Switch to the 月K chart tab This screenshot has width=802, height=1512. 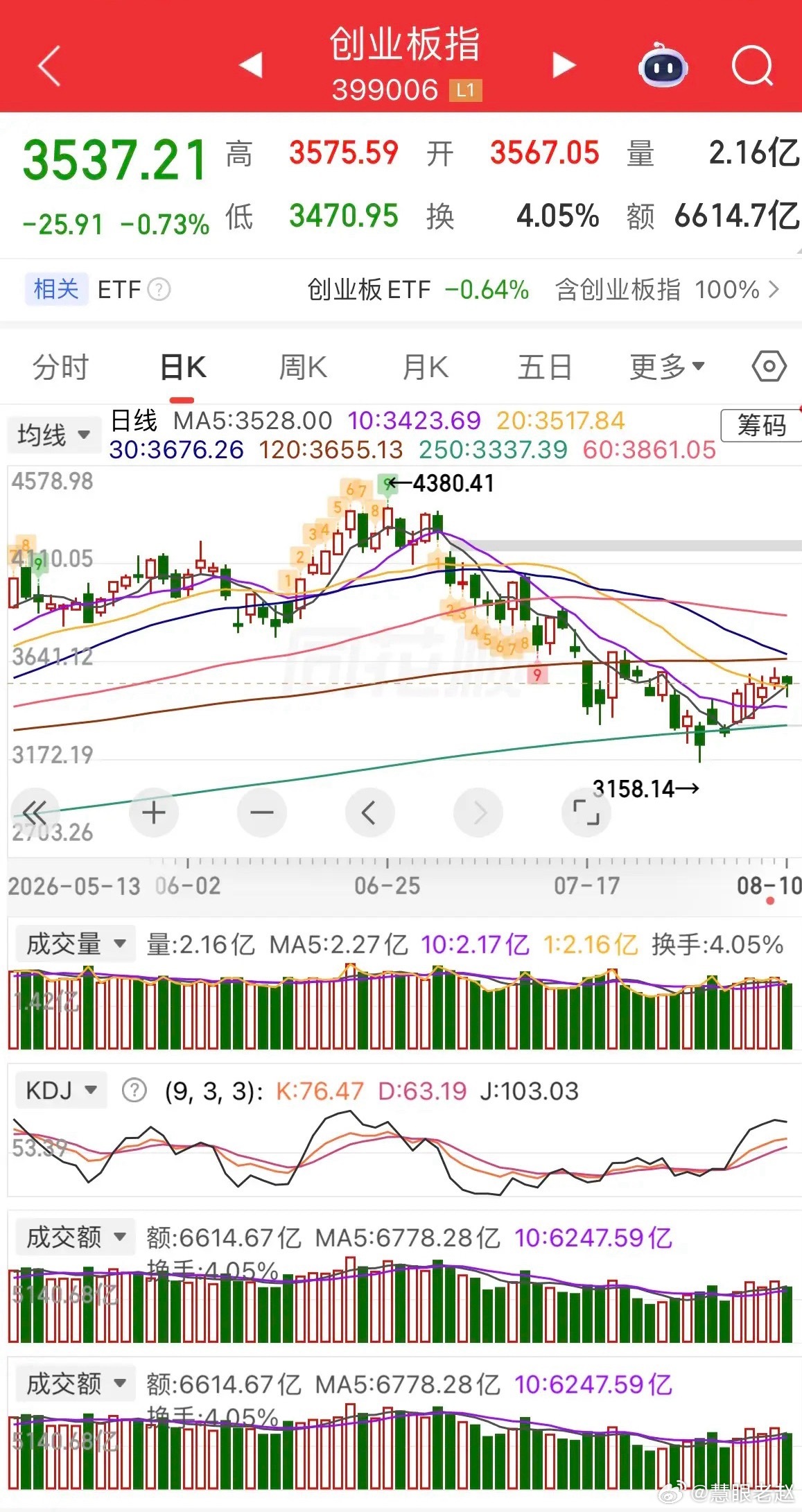pyautogui.click(x=426, y=367)
